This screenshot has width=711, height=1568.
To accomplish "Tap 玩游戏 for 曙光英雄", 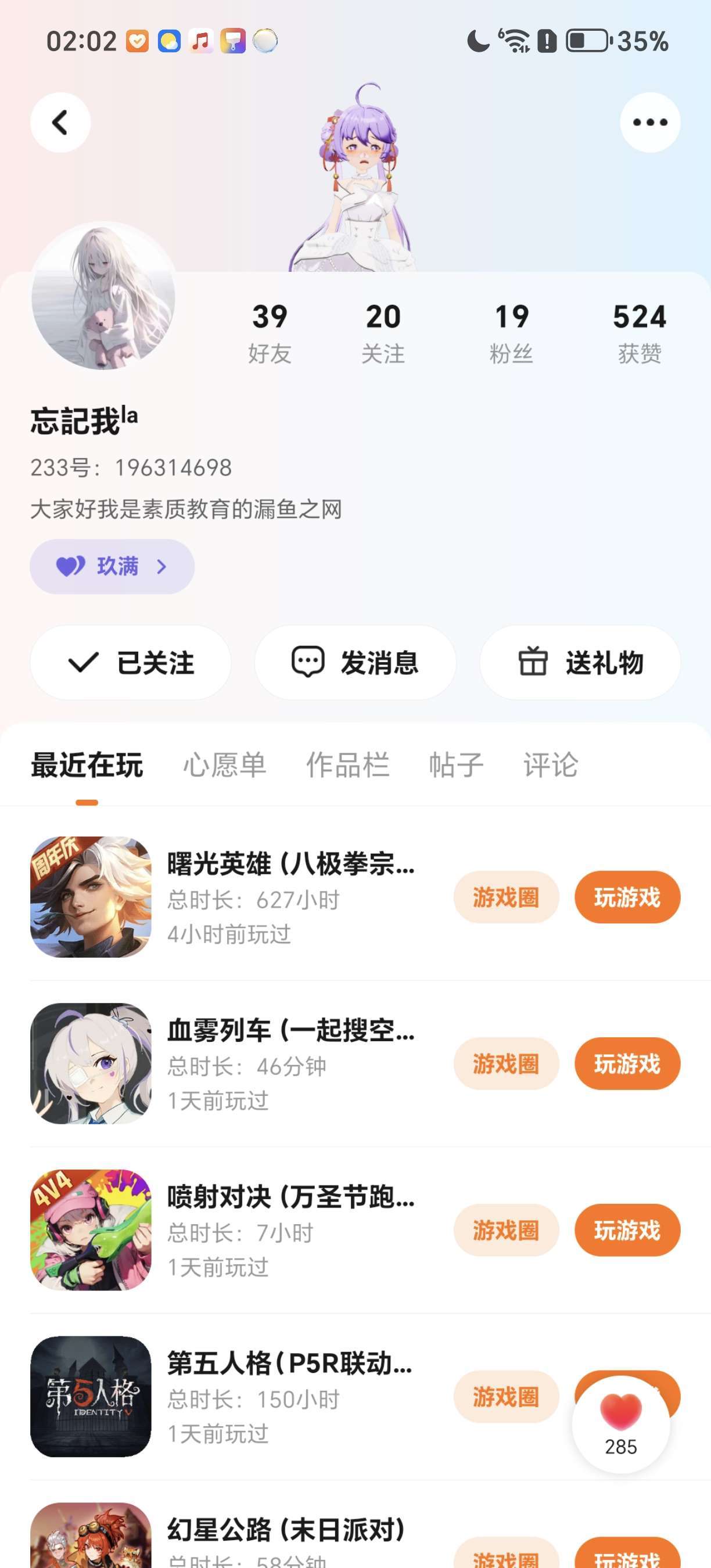I will pyautogui.click(x=627, y=897).
